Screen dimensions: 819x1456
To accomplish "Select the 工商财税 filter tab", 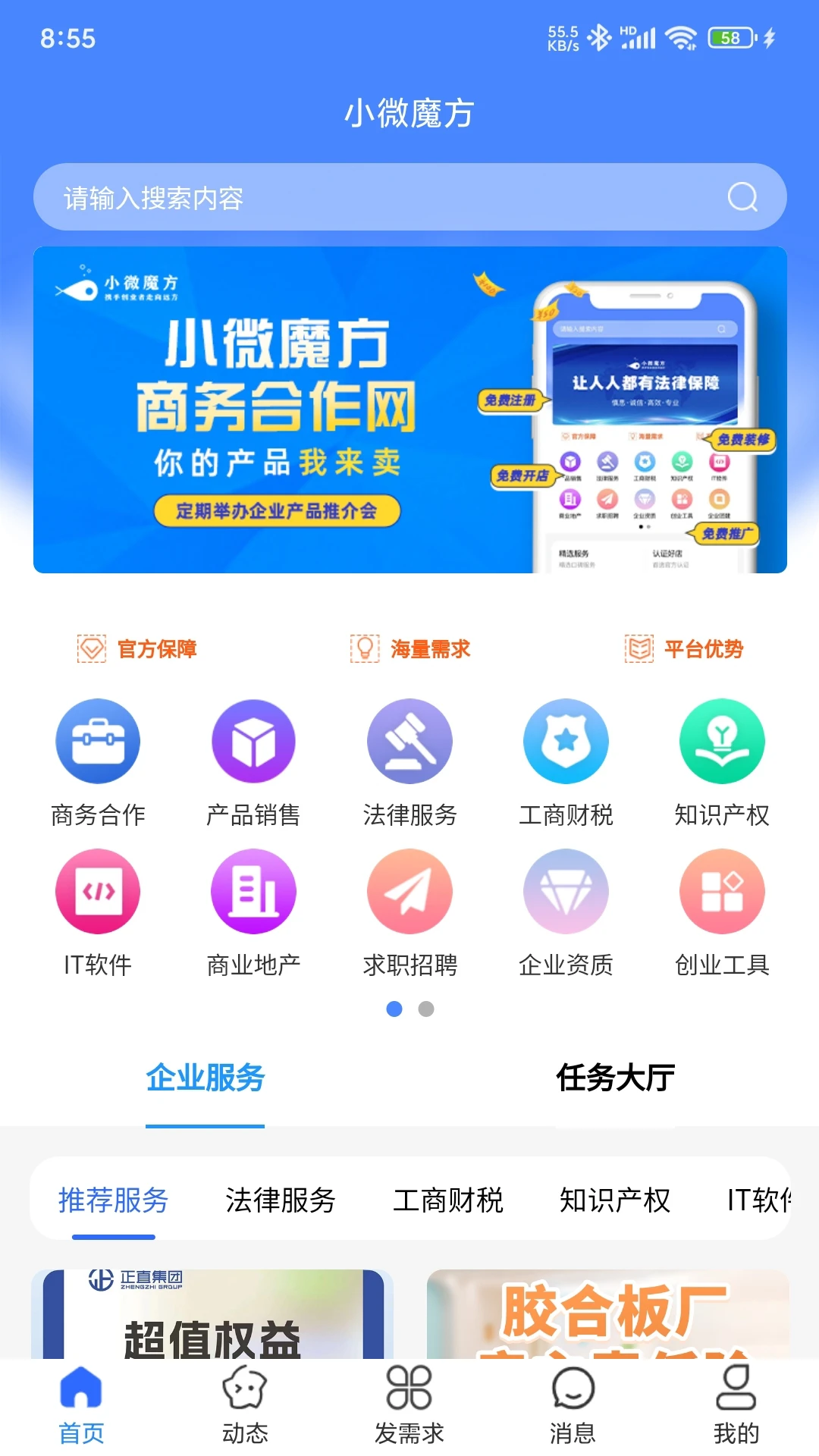I will pos(447,1200).
